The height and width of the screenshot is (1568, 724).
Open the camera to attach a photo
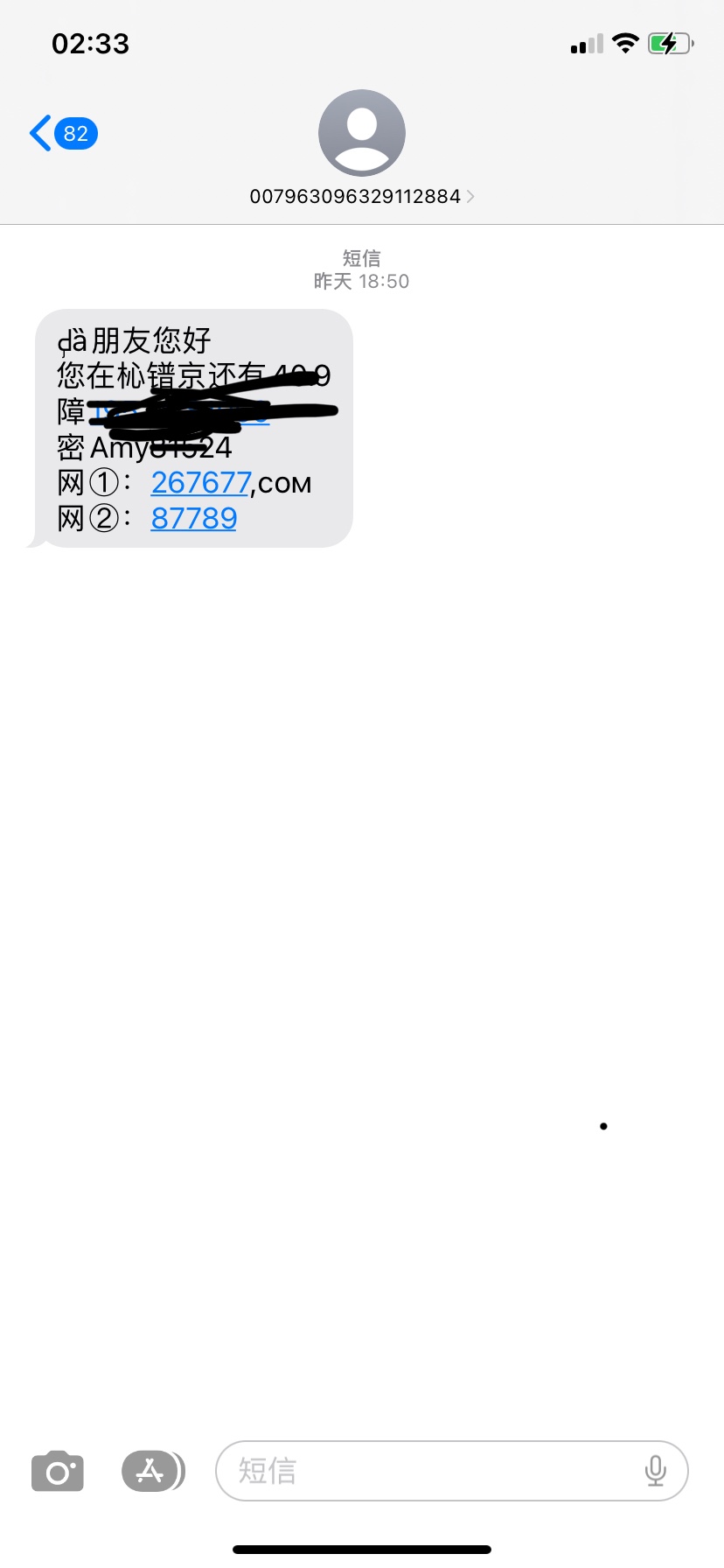click(58, 1471)
